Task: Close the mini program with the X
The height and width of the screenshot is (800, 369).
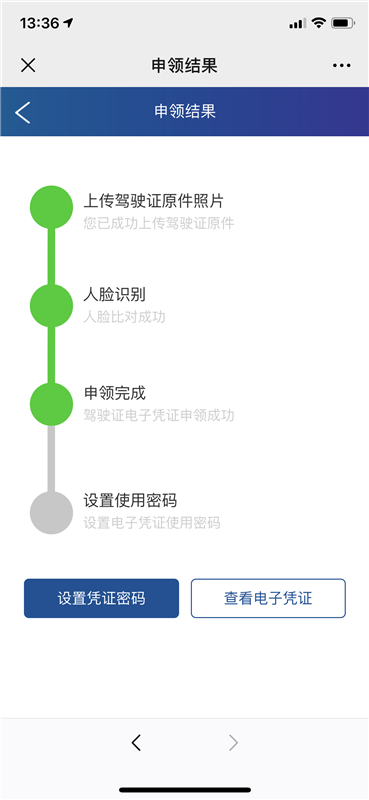Action: tap(28, 65)
